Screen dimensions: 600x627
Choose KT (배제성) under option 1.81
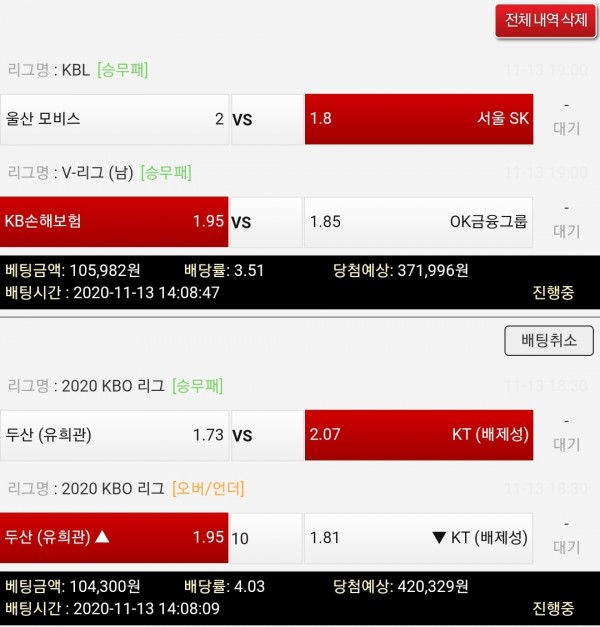[x=418, y=538]
